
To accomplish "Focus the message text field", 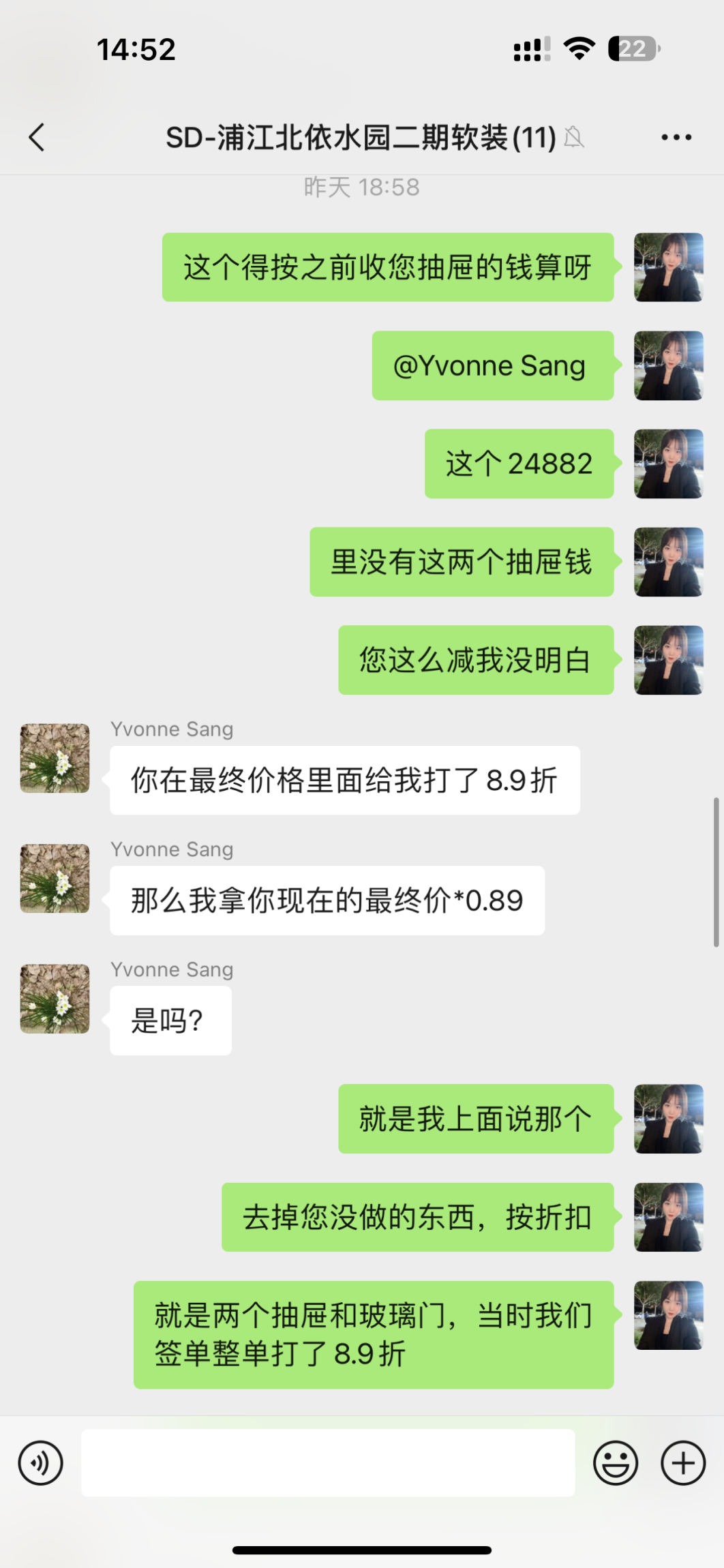I will 327,1462.
